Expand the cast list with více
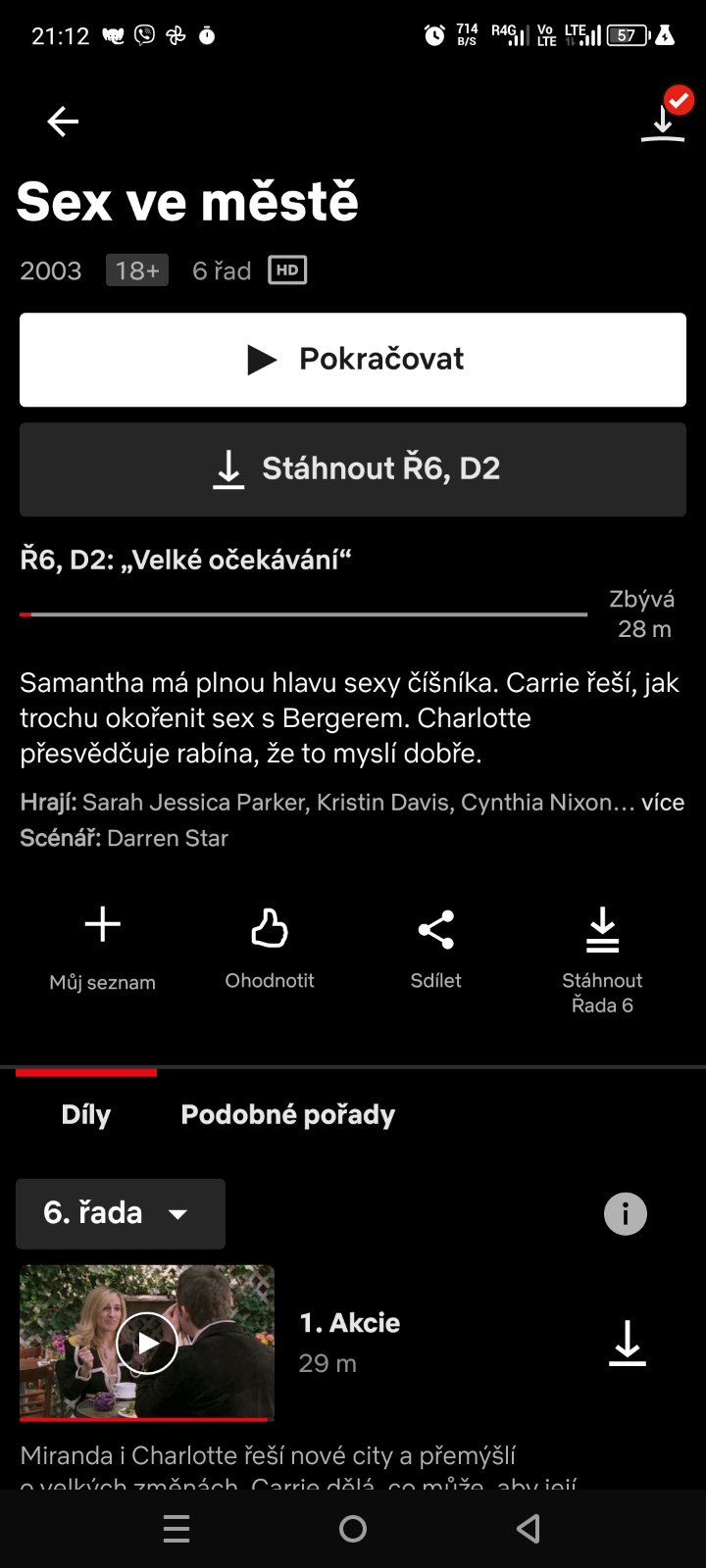The height and width of the screenshot is (1568, 706). click(663, 802)
